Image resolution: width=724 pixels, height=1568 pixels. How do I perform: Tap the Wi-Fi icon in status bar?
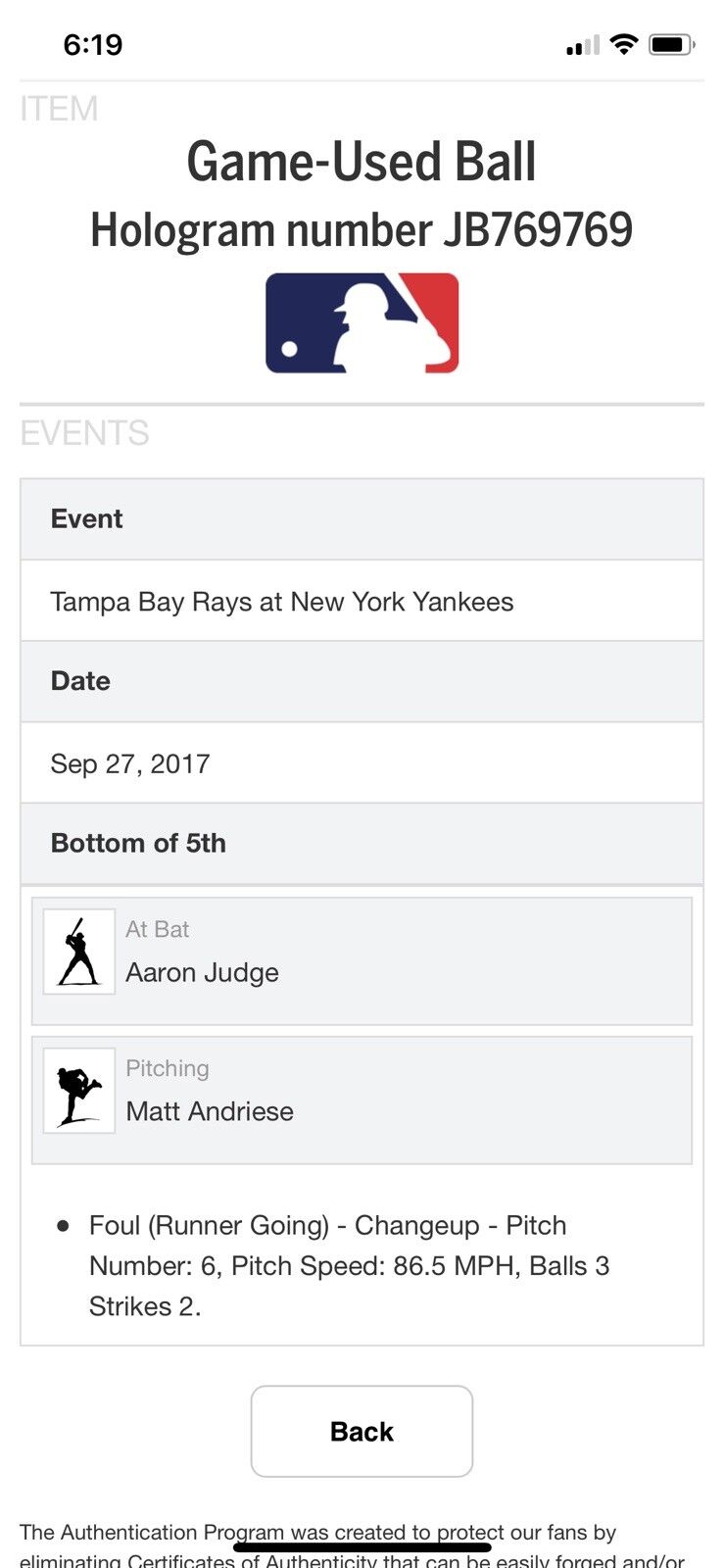(624, 43)
